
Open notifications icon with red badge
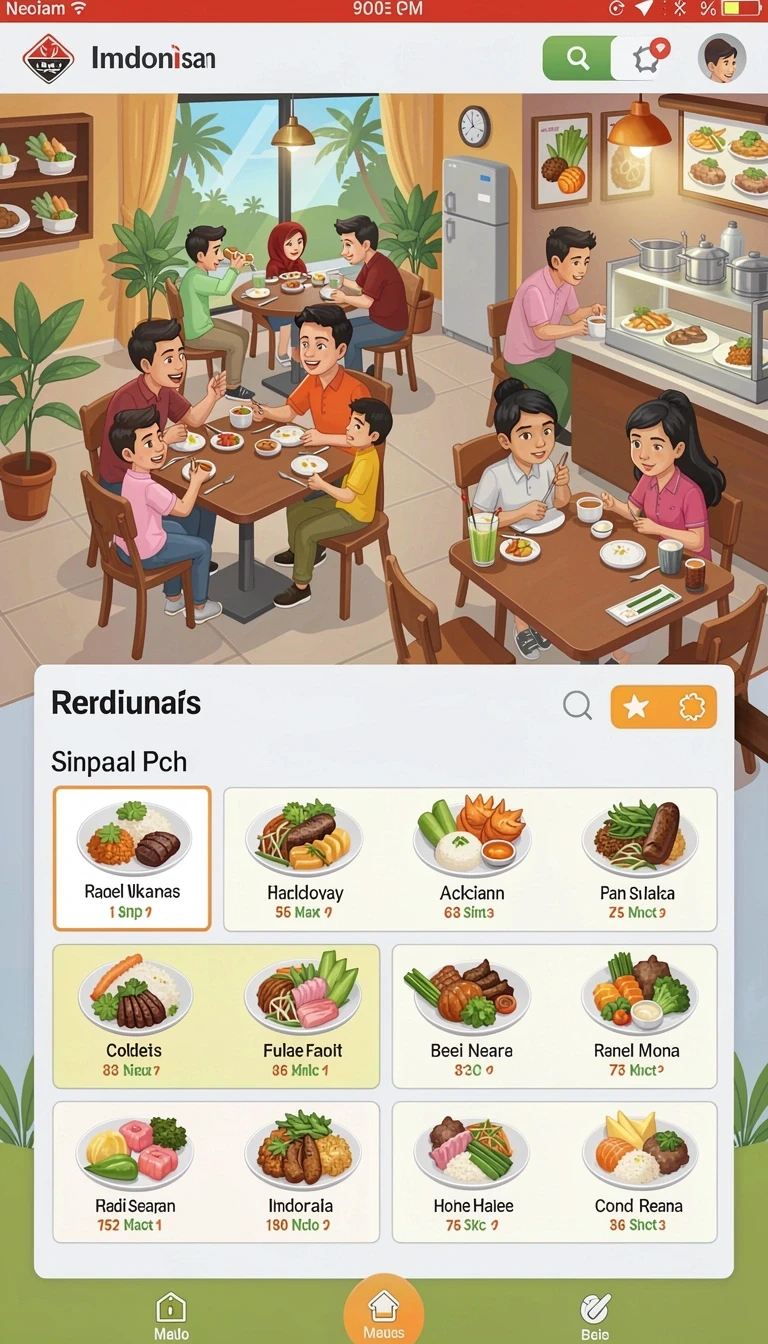pyautogui.click(x=647, y=58)
